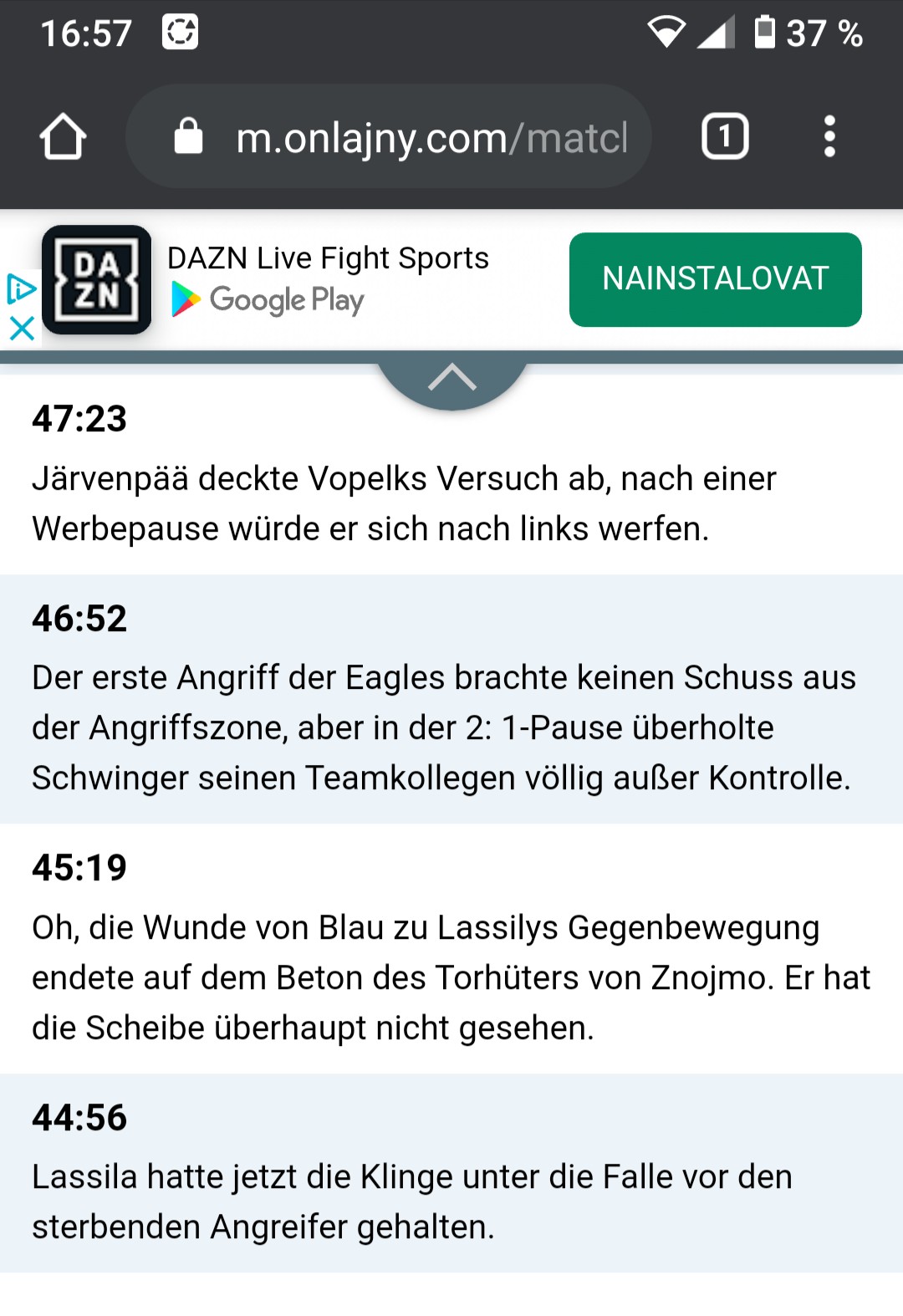Collapse the panel with the up chevron
This screenshot has width=903, height=1316.
(x=451, y=380)
